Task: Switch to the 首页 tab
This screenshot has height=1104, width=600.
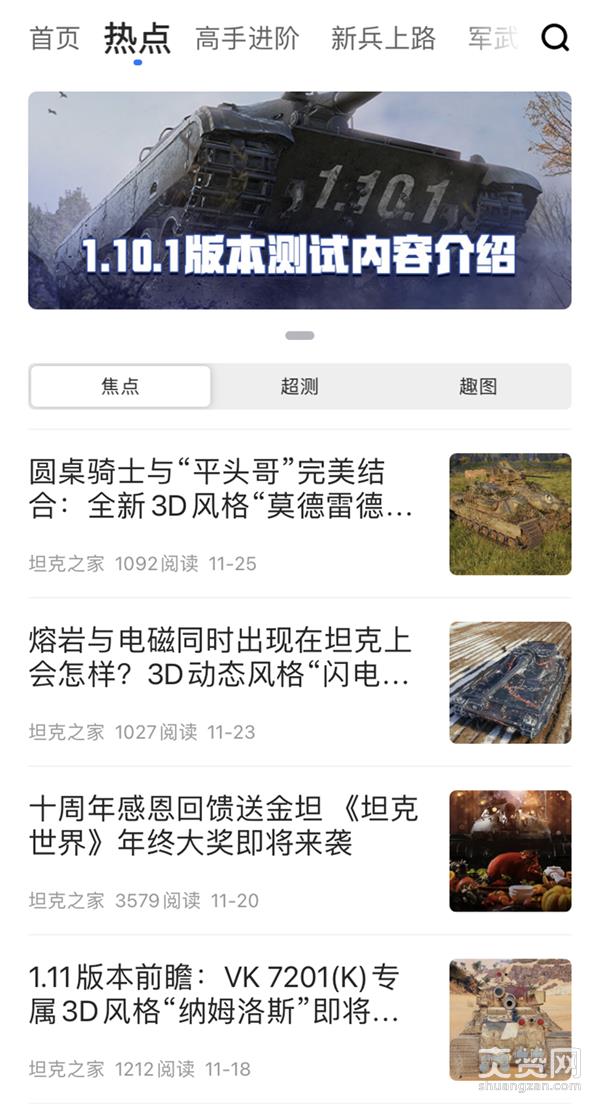Action: tap(54, 39)
